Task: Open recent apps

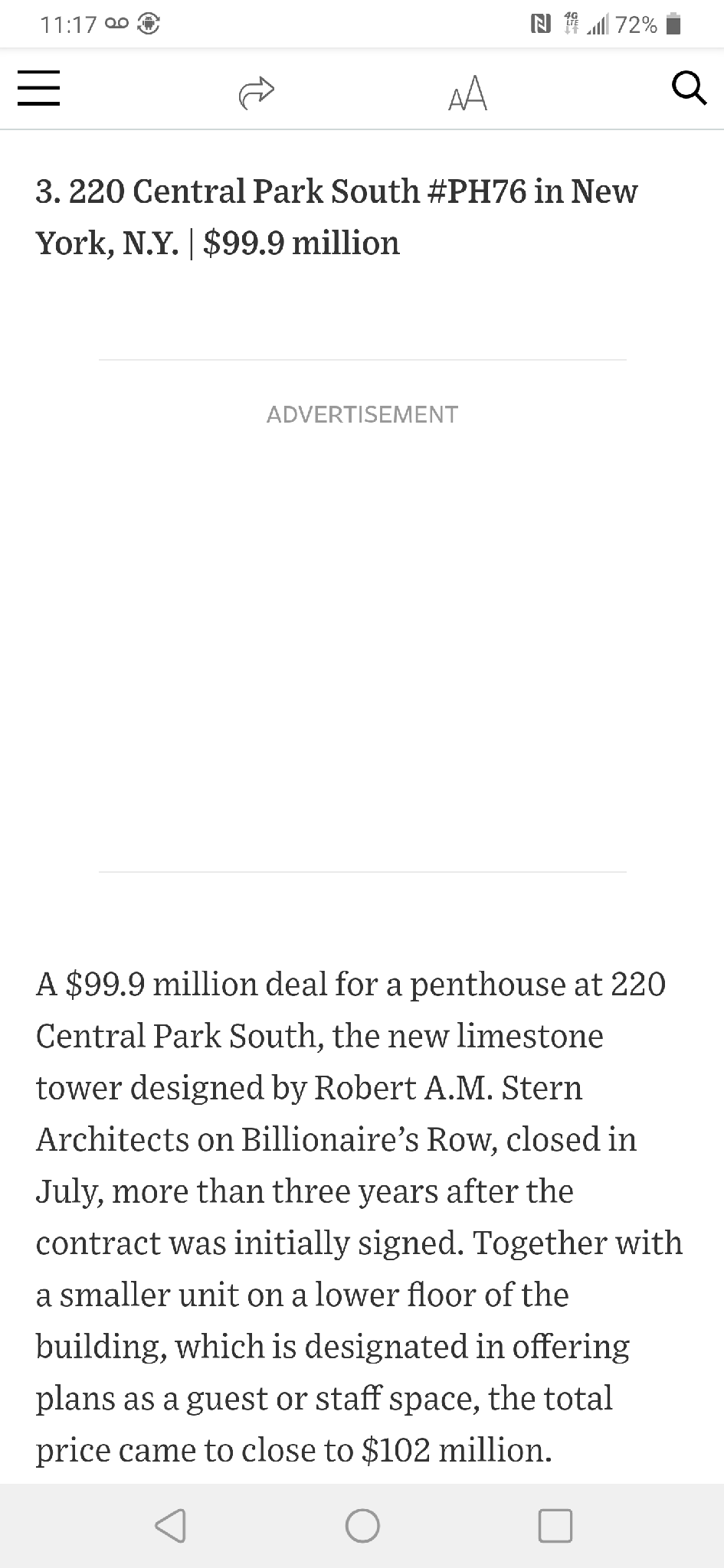Action: pos(555,1525)
